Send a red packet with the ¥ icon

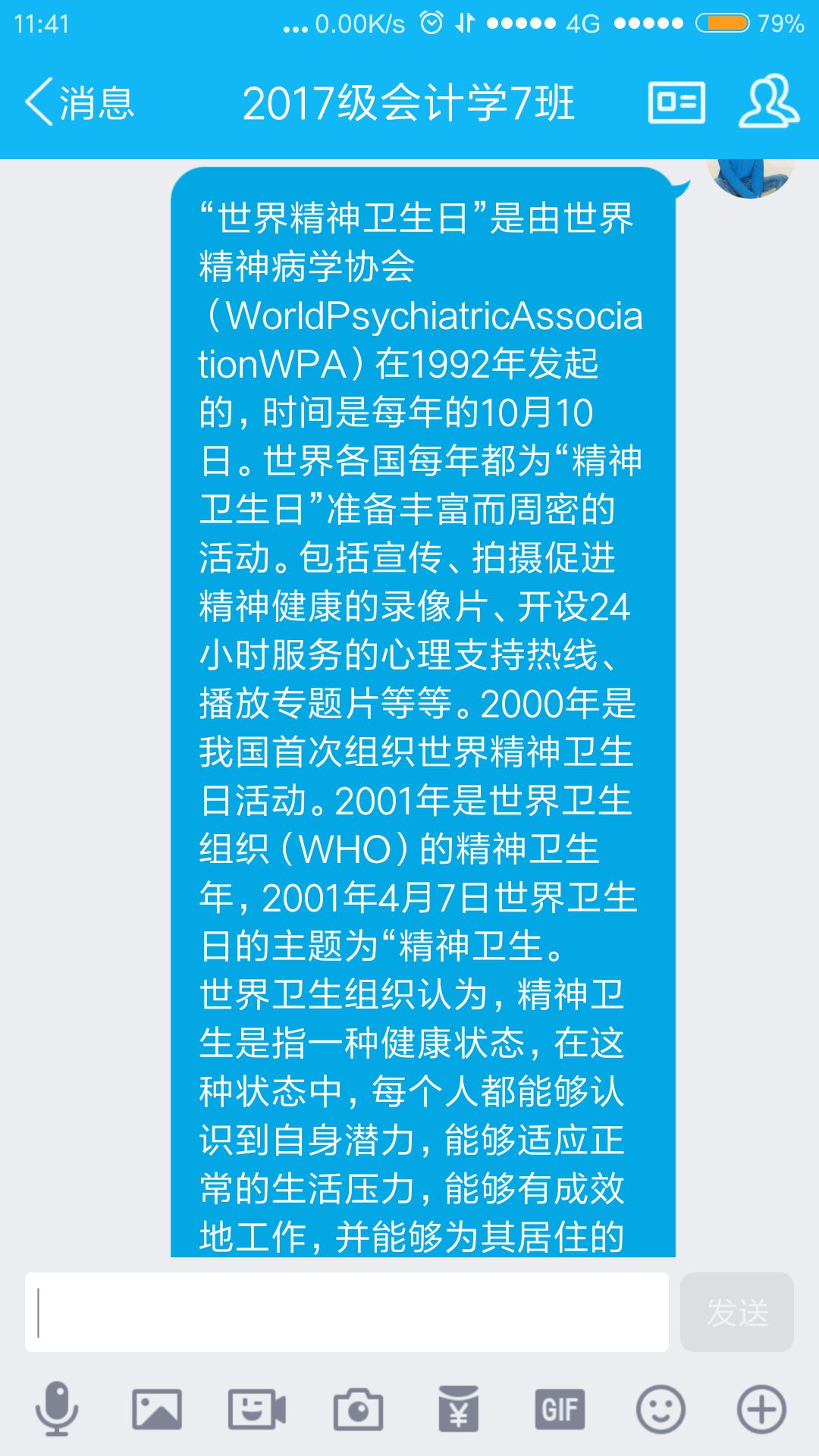pyautogui.click(x=458, y=1409)
